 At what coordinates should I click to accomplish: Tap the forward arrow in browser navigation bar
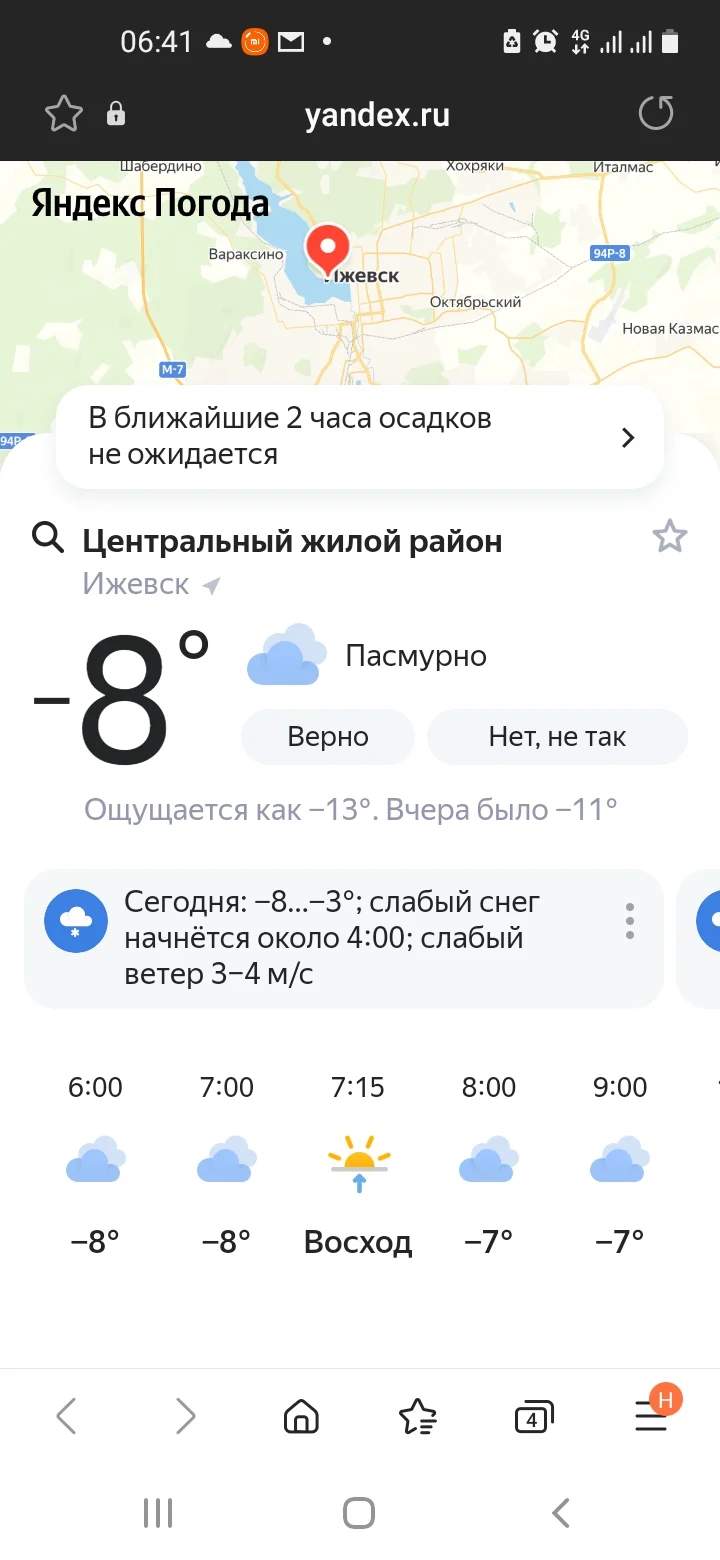185,1416
